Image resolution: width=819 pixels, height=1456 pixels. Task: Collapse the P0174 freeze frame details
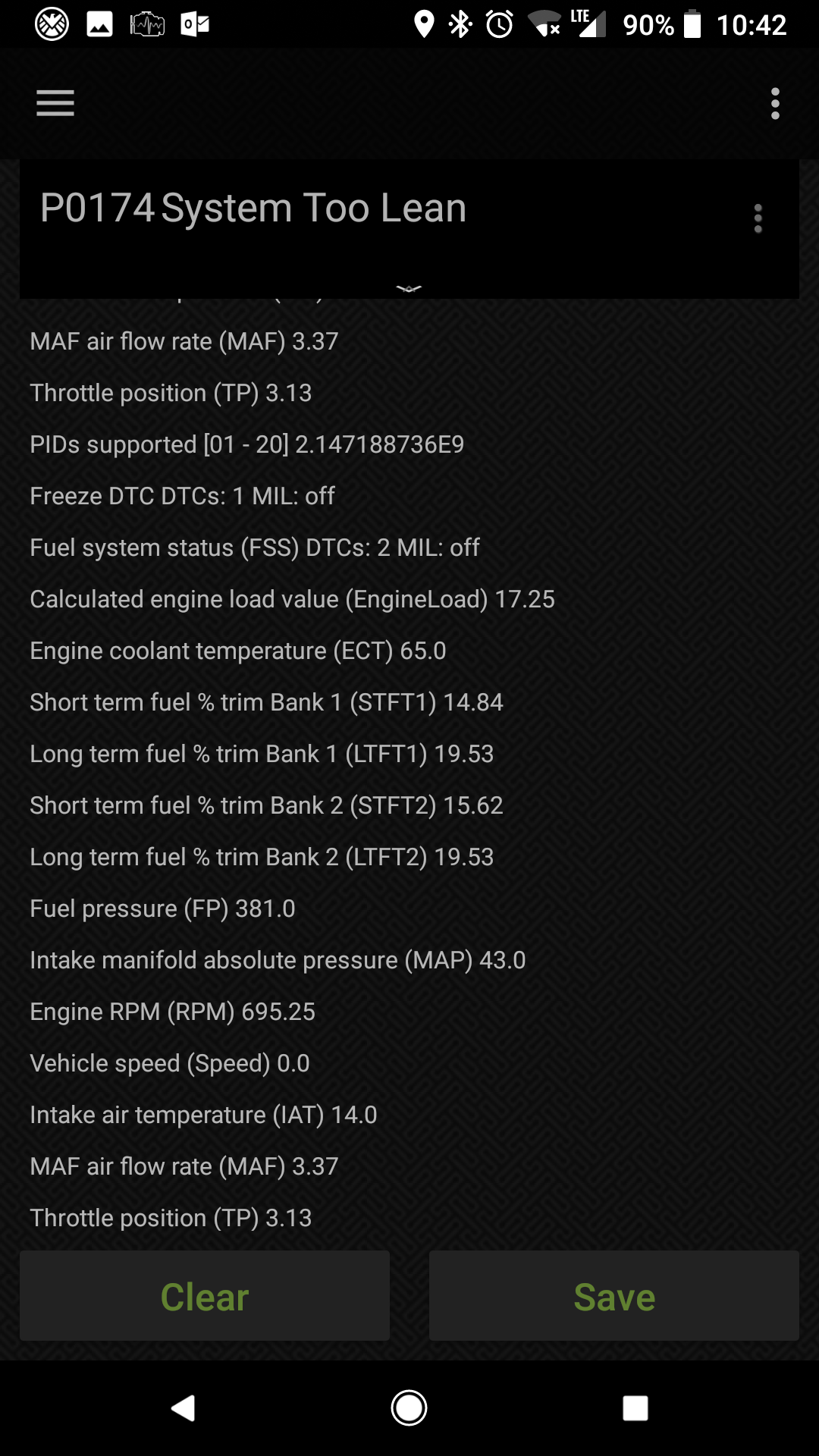[409, 288]
